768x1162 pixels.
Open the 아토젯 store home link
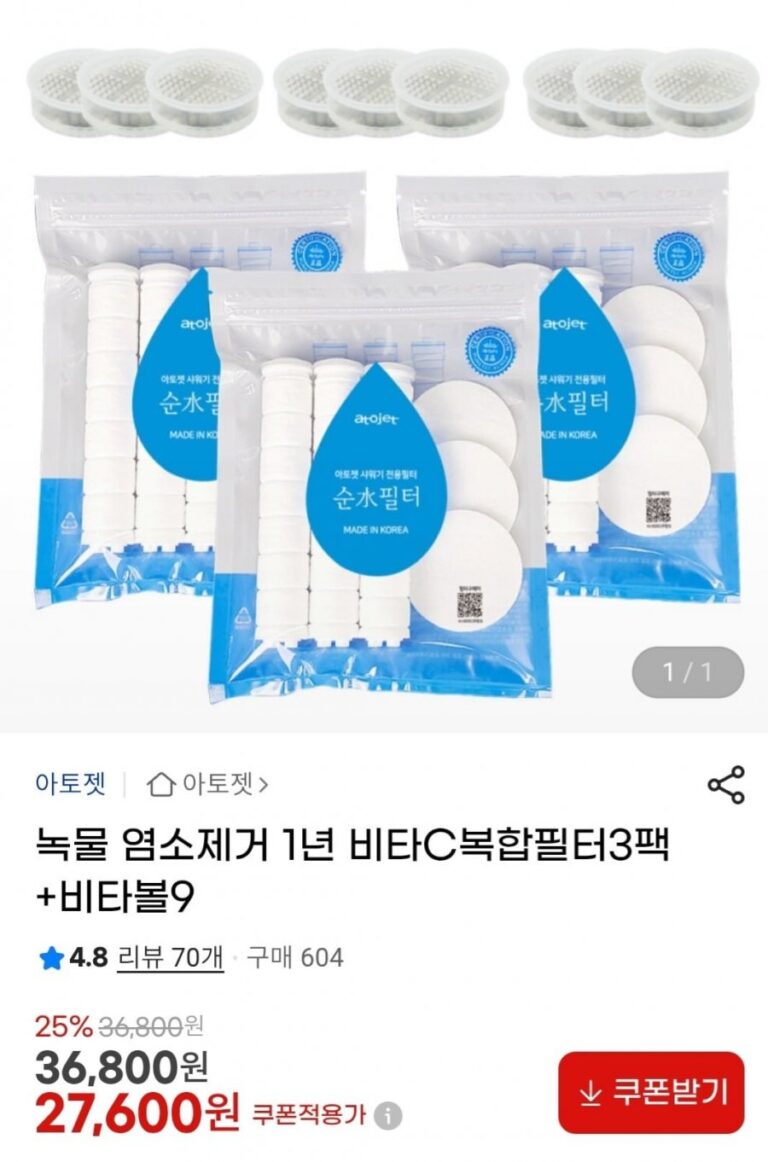coord(208,784)
